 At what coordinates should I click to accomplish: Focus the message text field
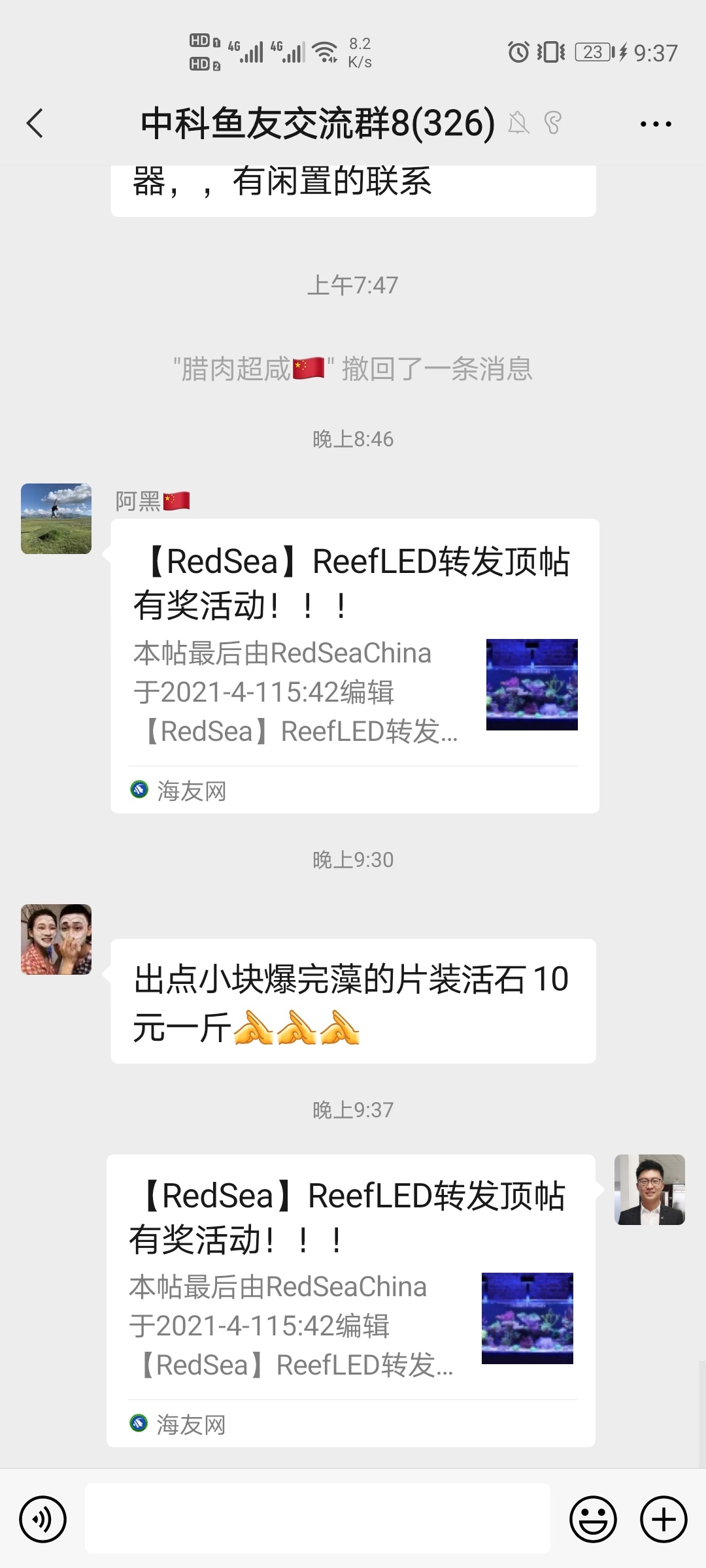pyautogui.click(x=318, y=1519)
